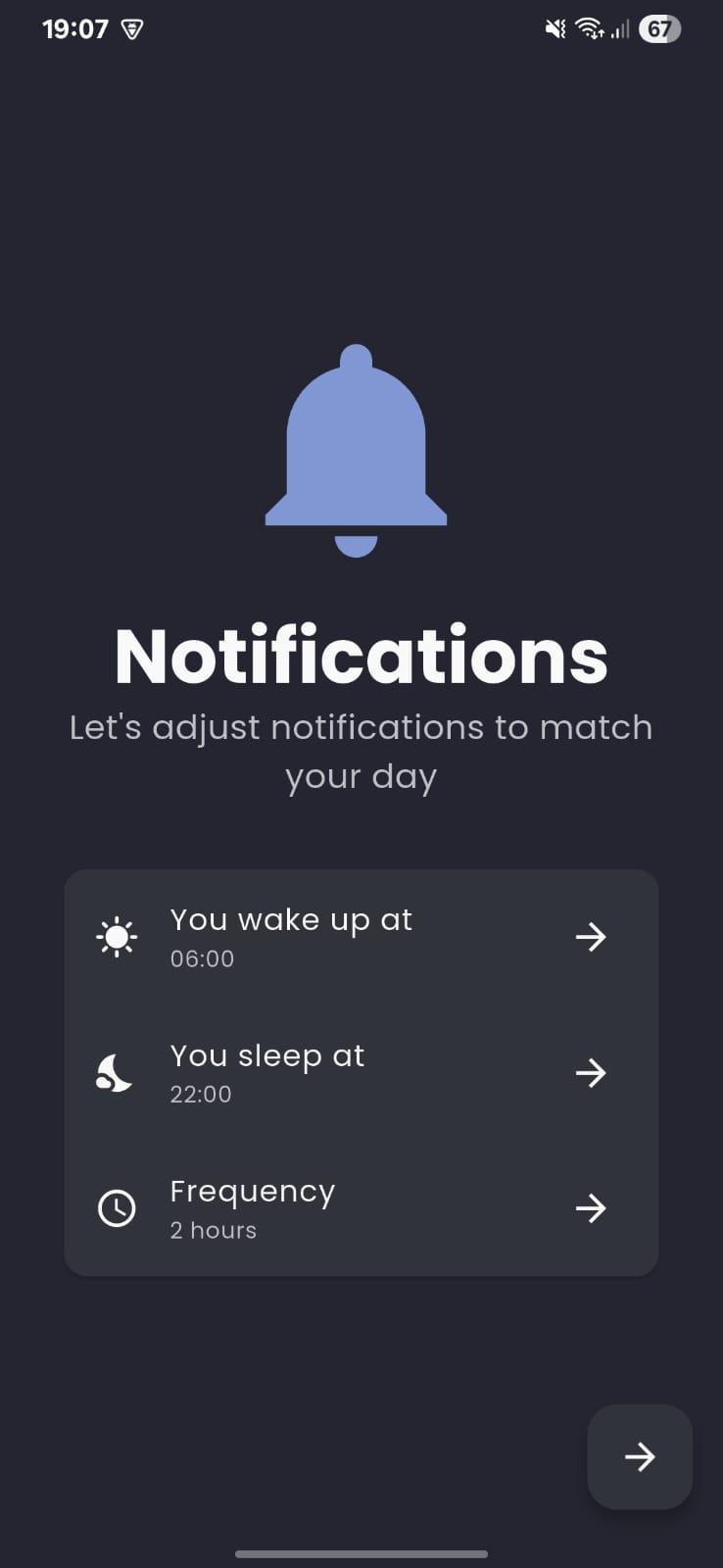Screen dimensions: 723x1568
Task: Open the "You wake up at" time setting
Action: point(361,937)
